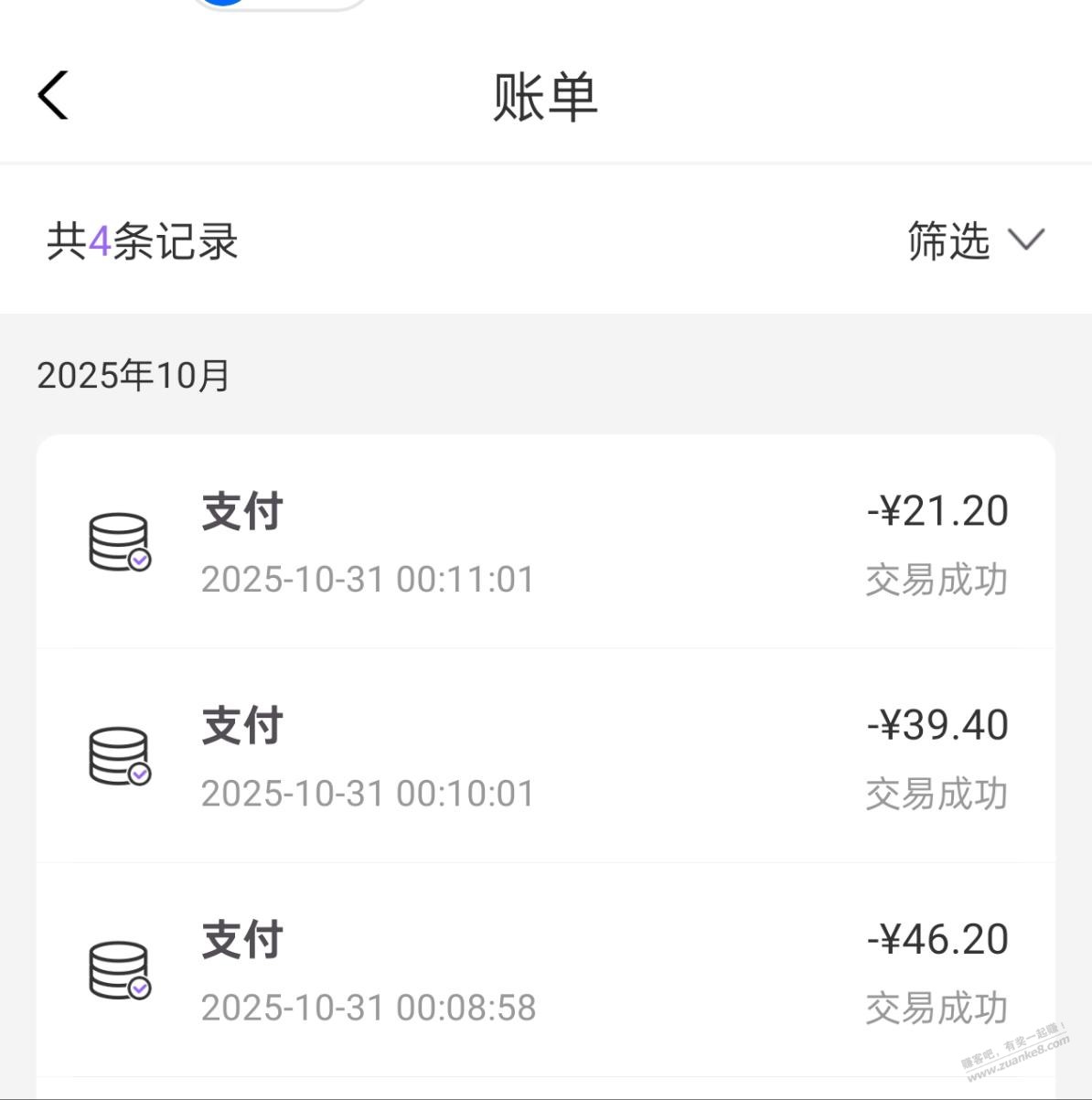
Task: Go back from the 账单 page
Action: pyautogui.click(x=53, y=95)
